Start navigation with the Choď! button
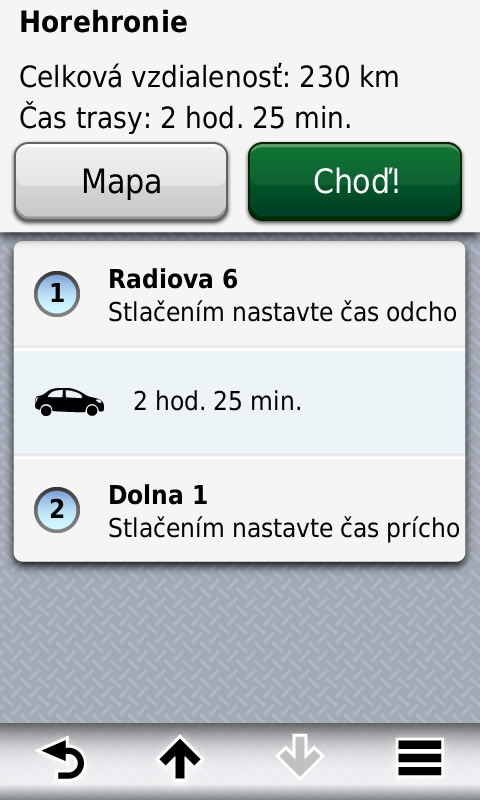The image size is (480, 800). pyautogui.click(x=355, y=182)
